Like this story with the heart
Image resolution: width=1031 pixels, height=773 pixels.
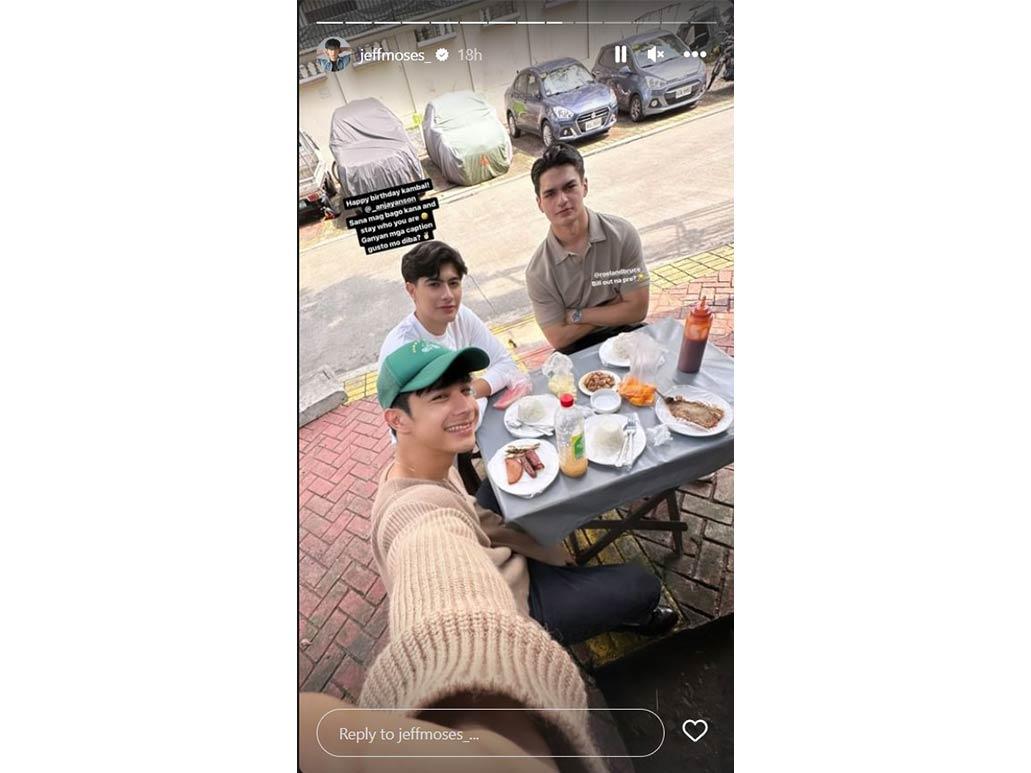click(x=695, y=731)
